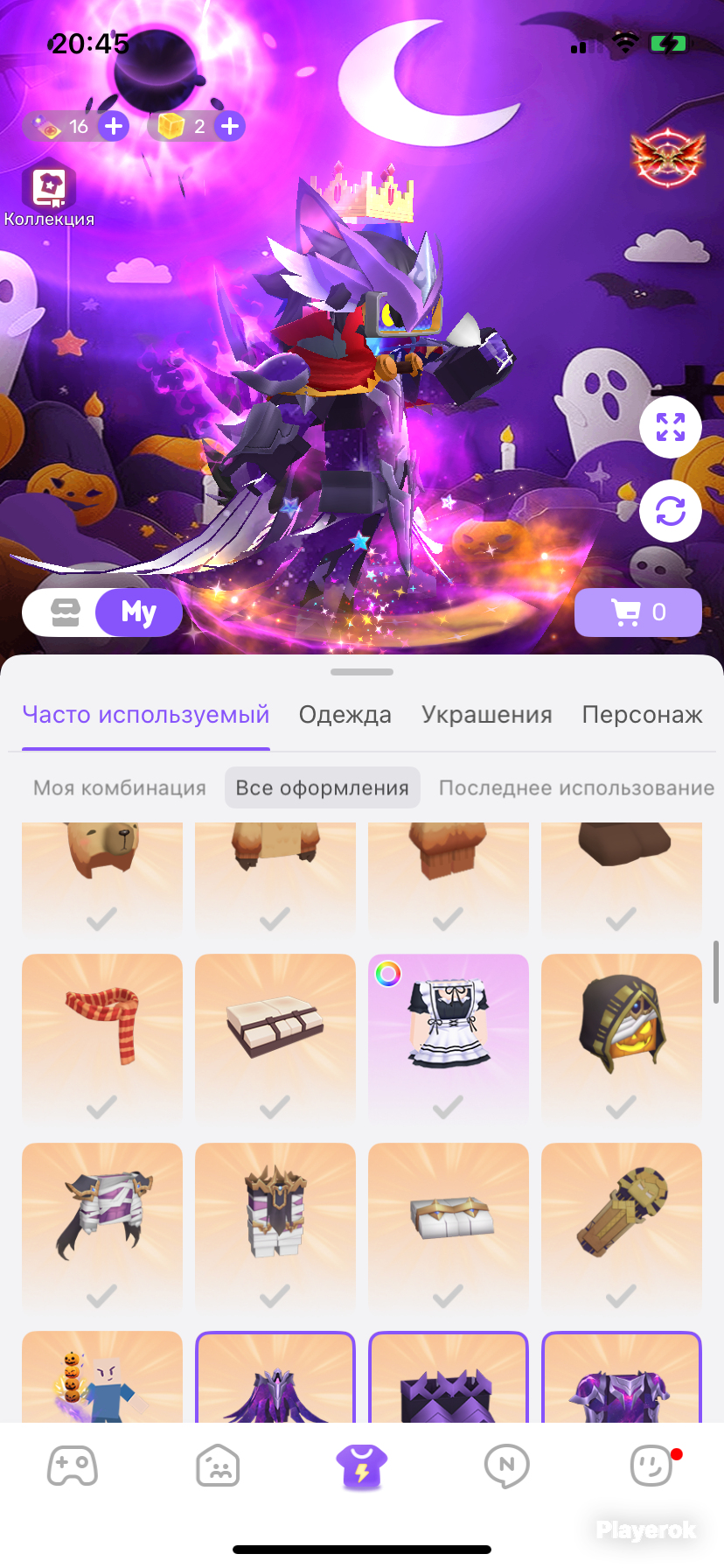The height and width of the screenshot is (1568, 724).
Task: Open the games tab with controller icon
Action: [x=73, y=1466]
